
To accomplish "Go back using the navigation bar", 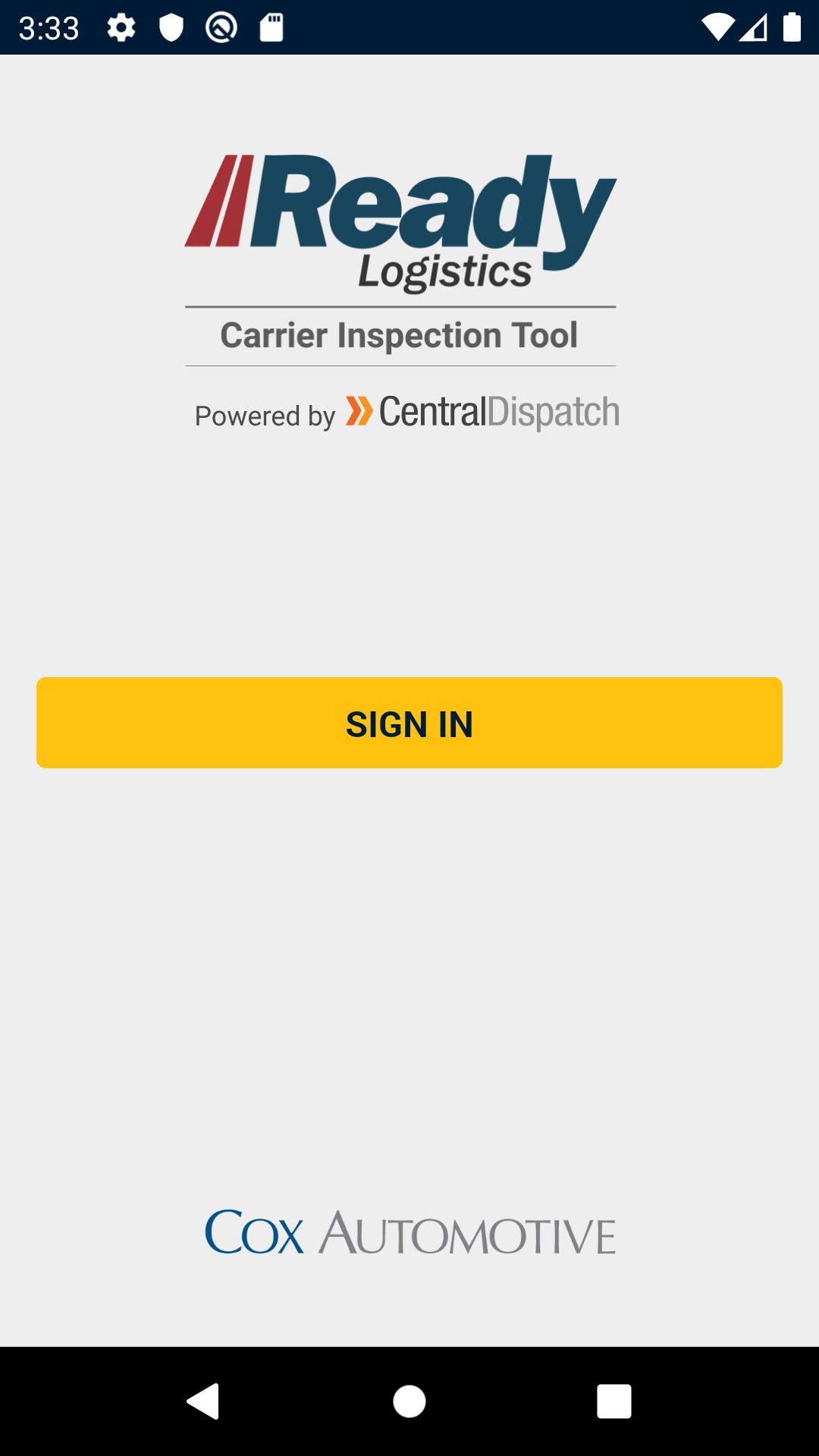I will (x=204, y=1401).
